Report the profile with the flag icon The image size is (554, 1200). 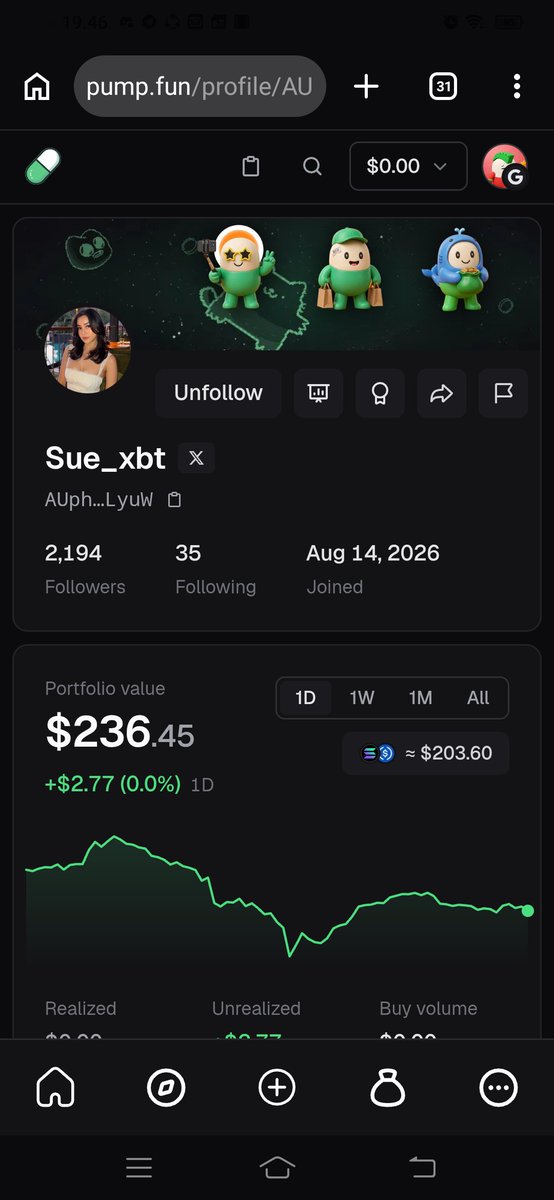click(x=503, y=393)
